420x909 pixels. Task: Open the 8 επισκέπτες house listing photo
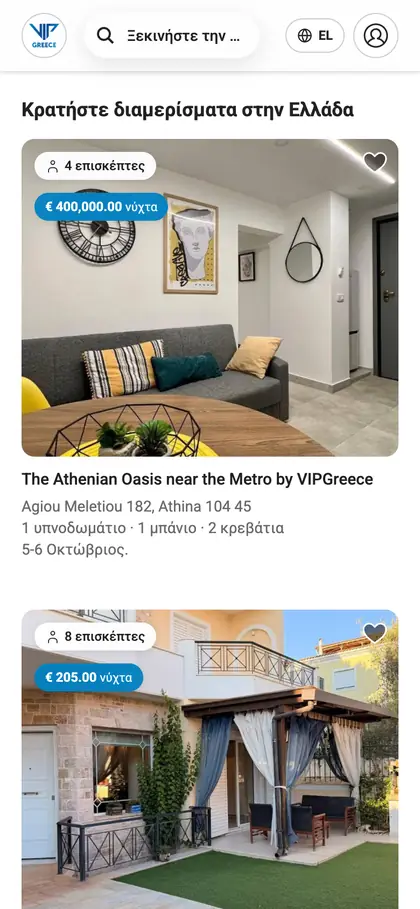[x=210, y=759]
